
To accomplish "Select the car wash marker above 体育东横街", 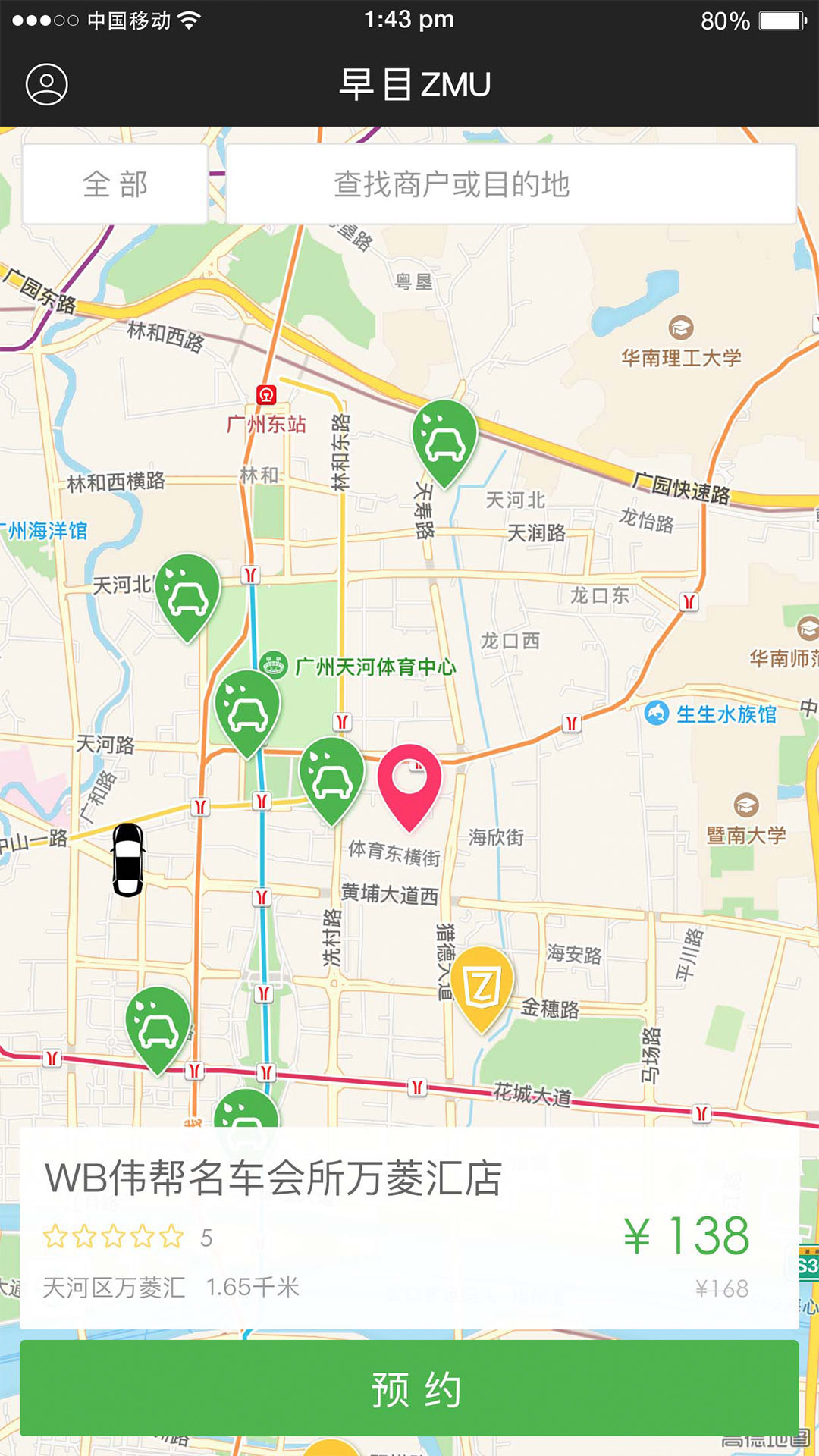I will point(332,777).
